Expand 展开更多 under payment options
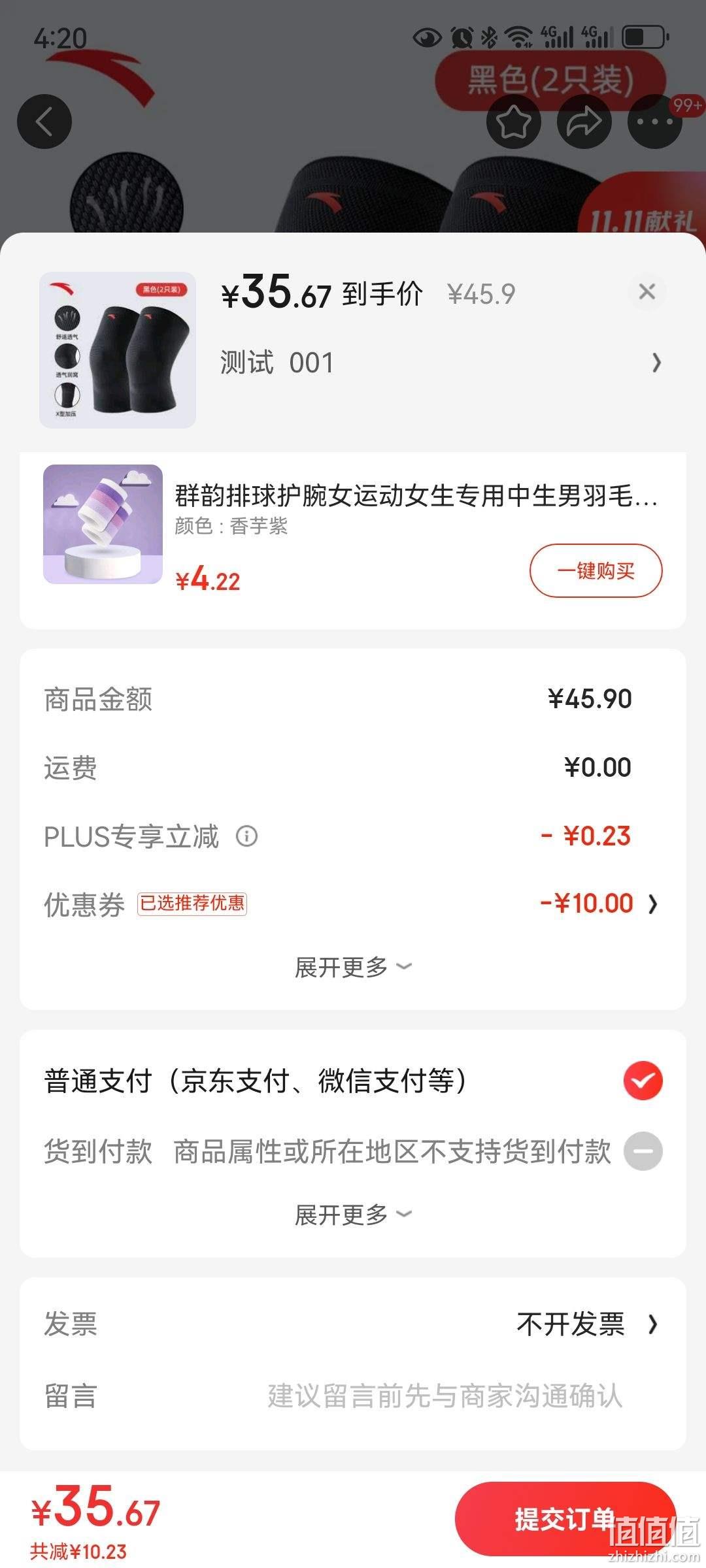Viewport: 706px width, 1568px height. tap(353, 1215)
